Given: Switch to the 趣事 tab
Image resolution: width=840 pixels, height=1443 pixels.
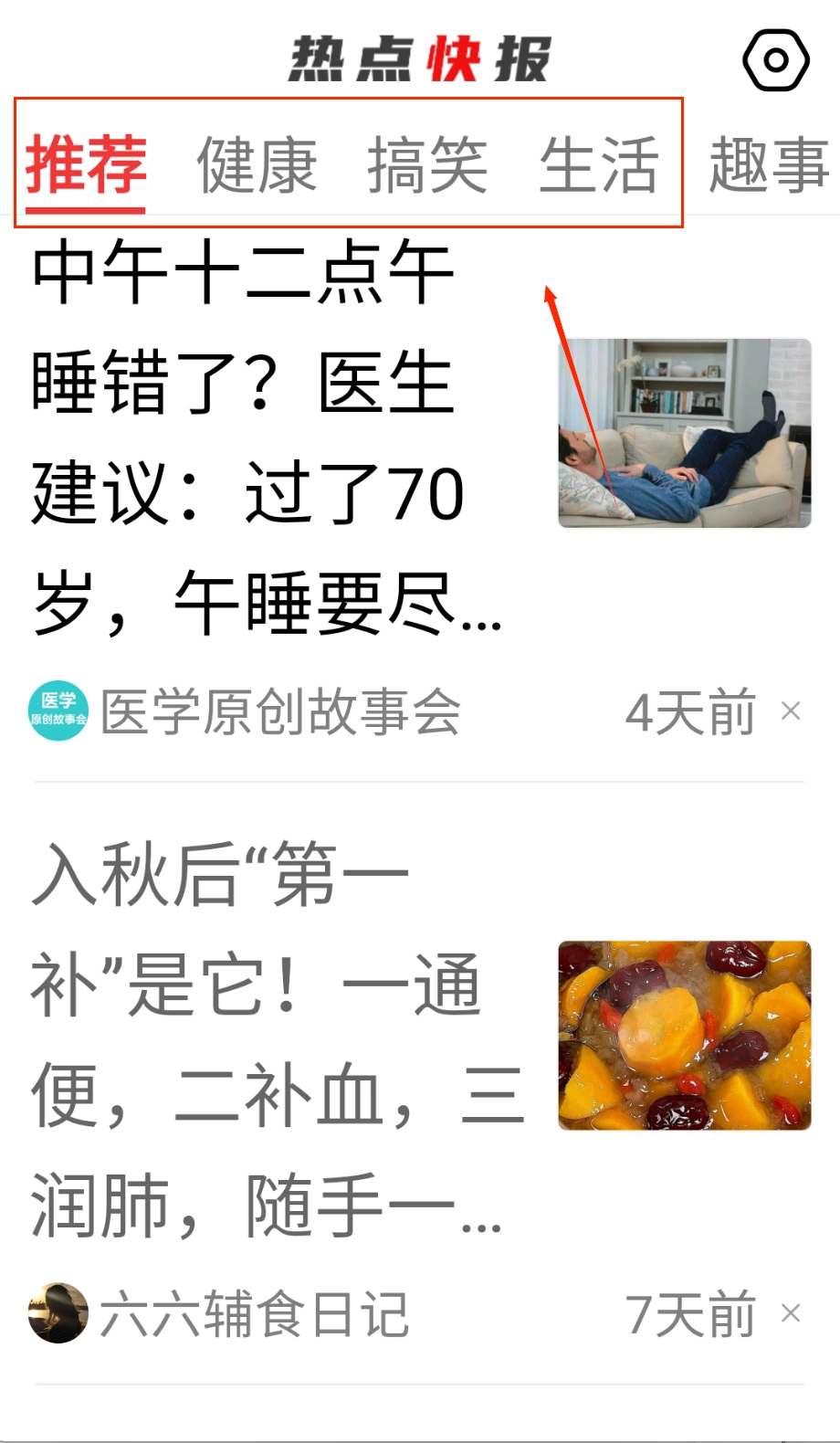Looking at the screenshot, I should pyautogui.click(x=769, y=165).
